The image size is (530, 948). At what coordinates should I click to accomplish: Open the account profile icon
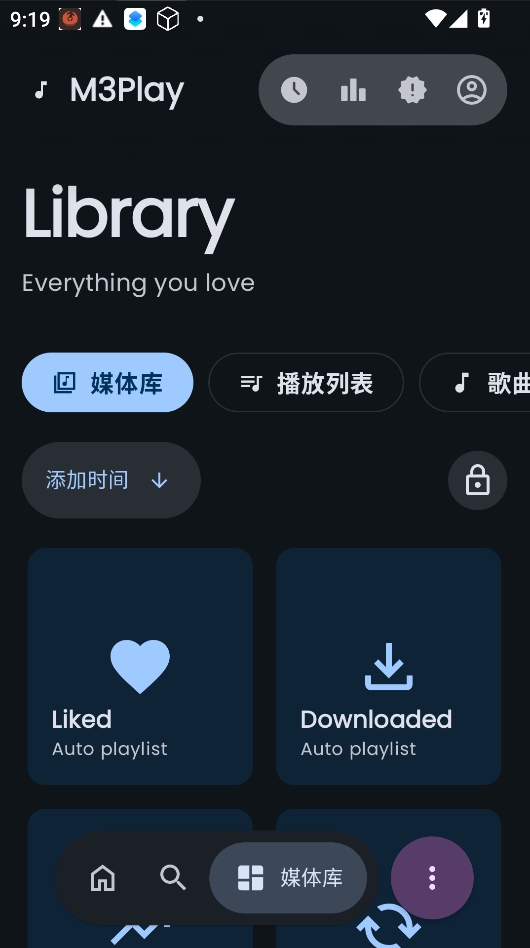(471, 90)
